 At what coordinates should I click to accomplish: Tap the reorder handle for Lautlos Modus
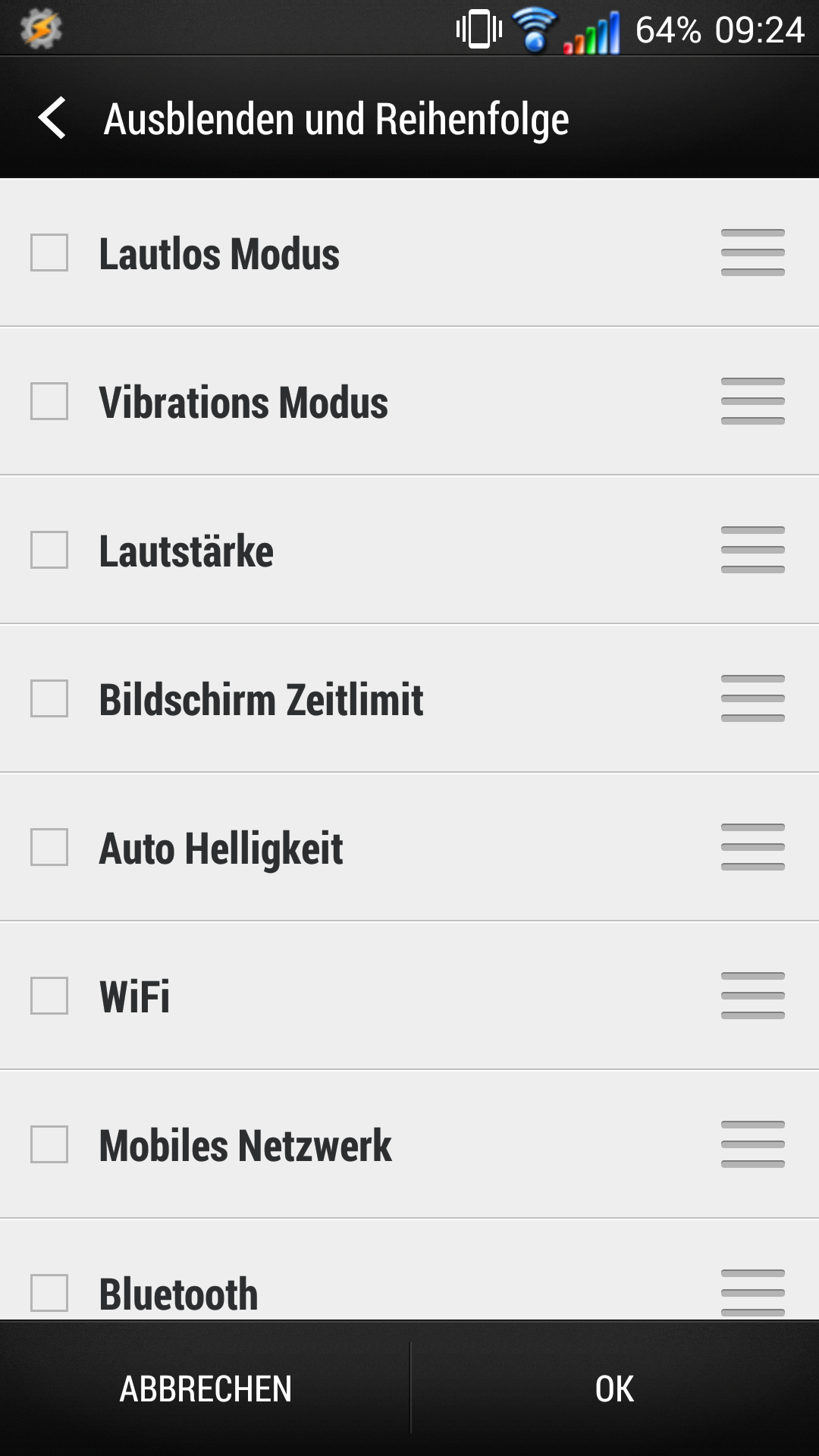coord(753,253)
